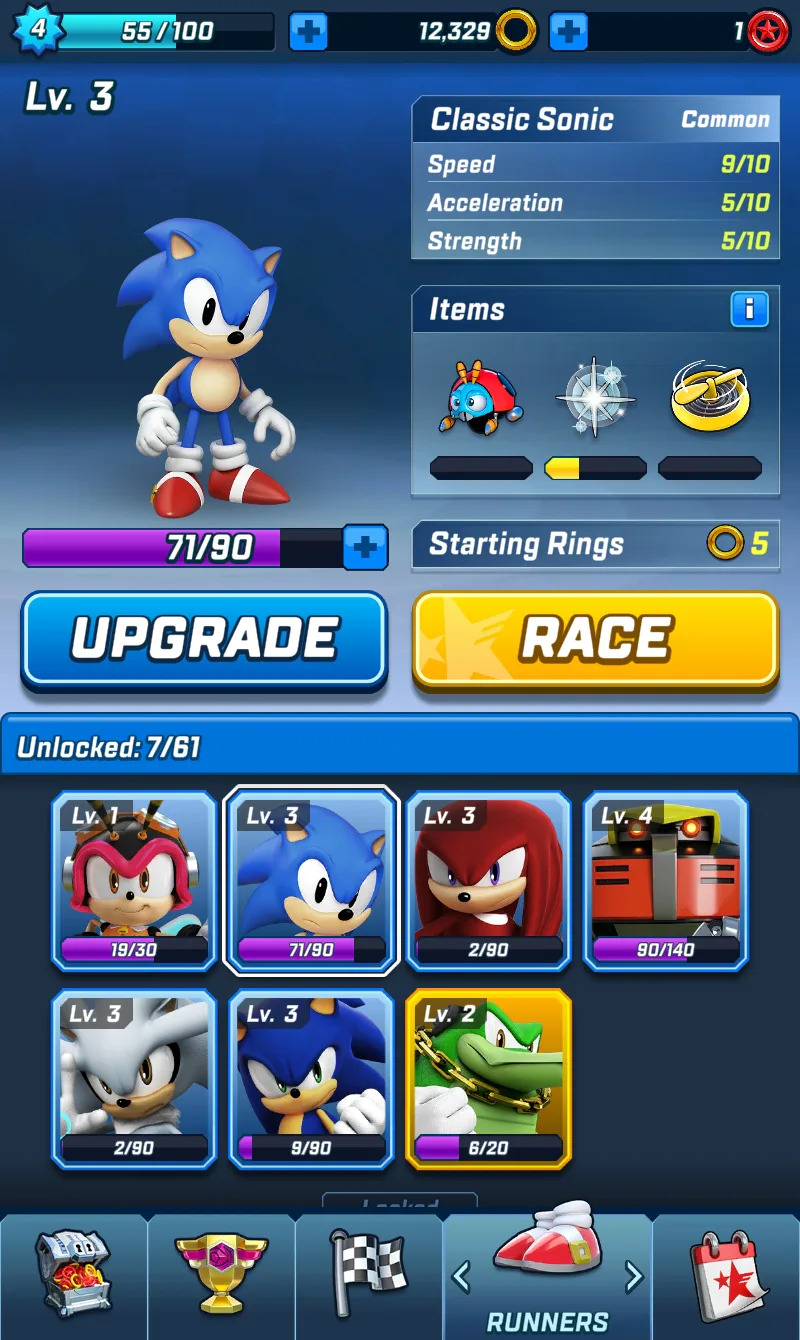
Task: Tap the left arrow beside Runners
Action: pos(461,1276)
